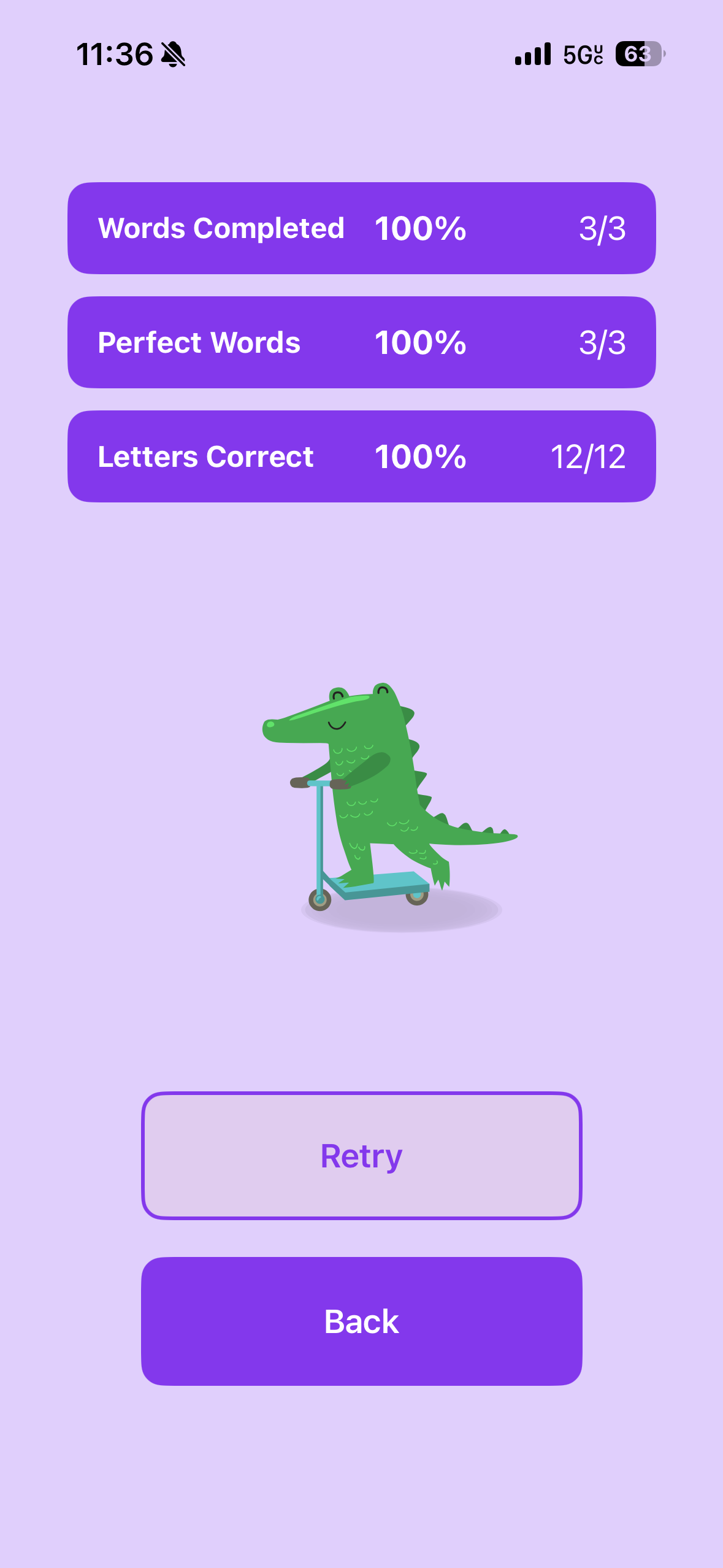This screenshot has height=1568, width=723.
Task: Select the Letters Correct stat bar
Action: coord(361,456)
